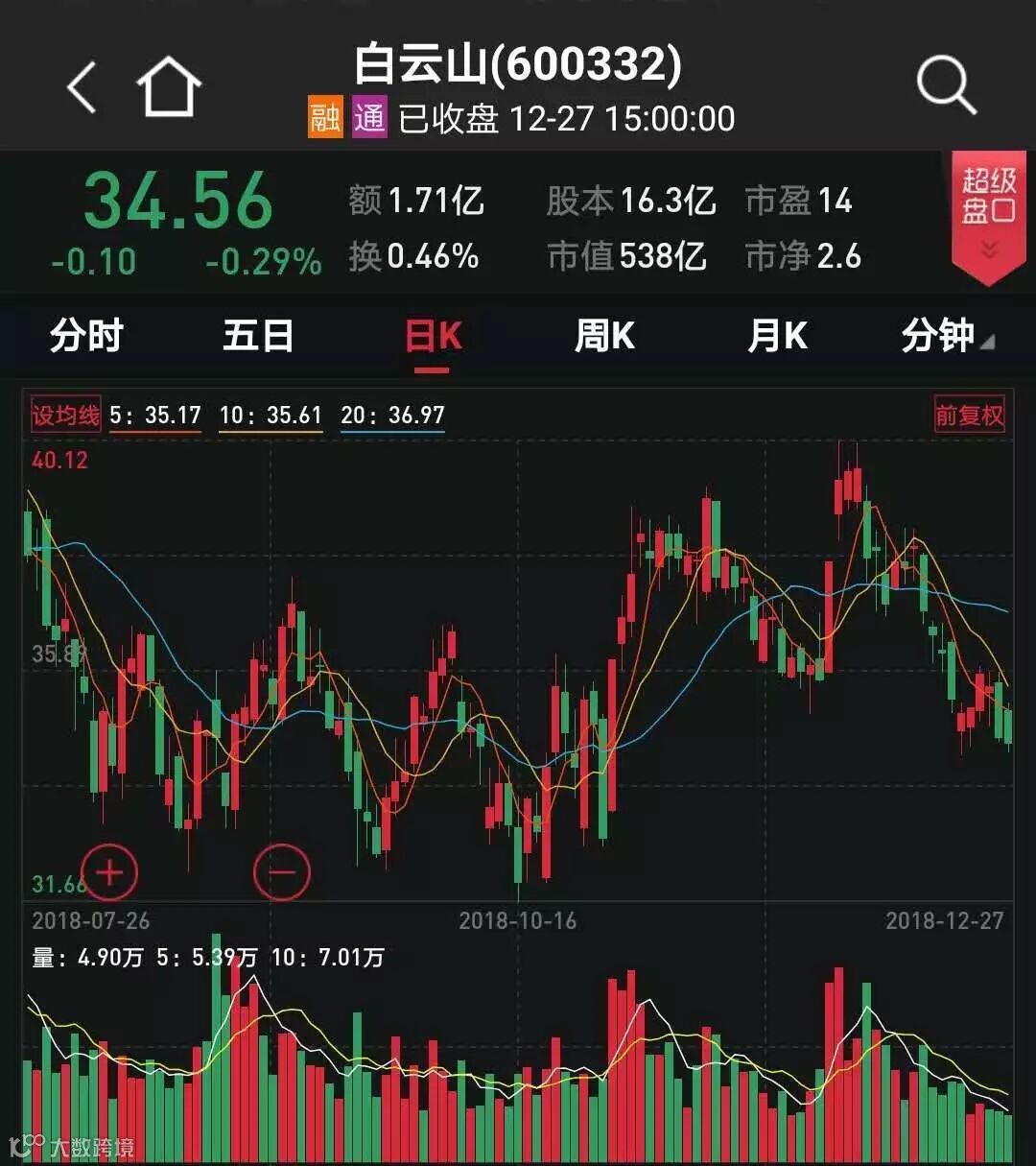The image size is (1036, 1166).
Task: Open the home icon
Action: coord(168,88)
